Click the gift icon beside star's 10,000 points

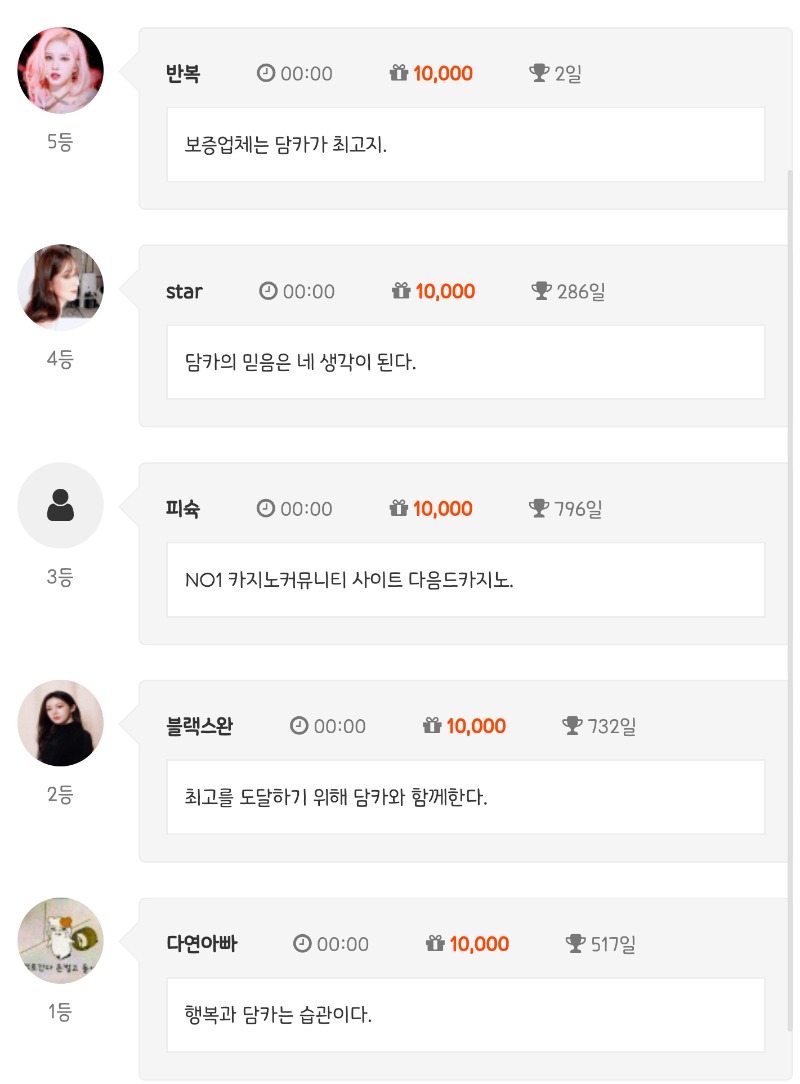(x=400, y=291)
